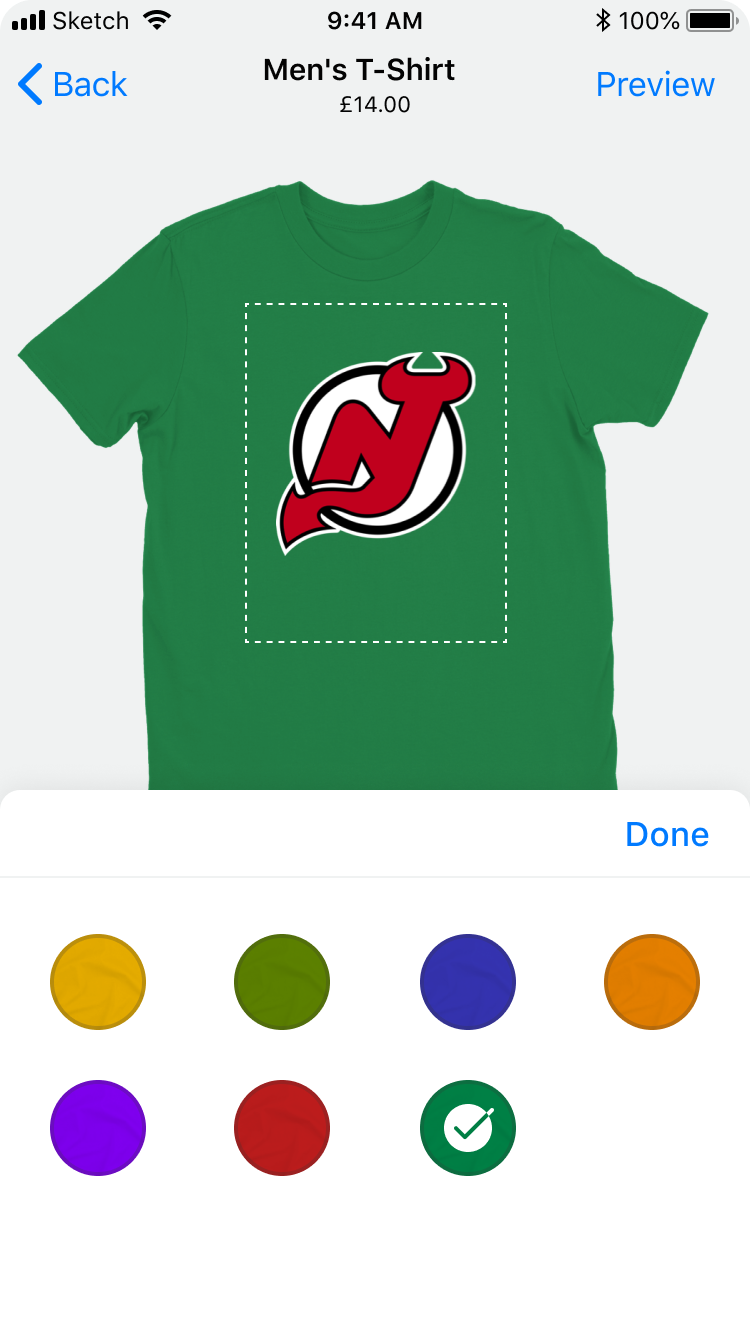Tap the checked green color swatch
Screen dimensions: 750x1334
[467, 1128]
